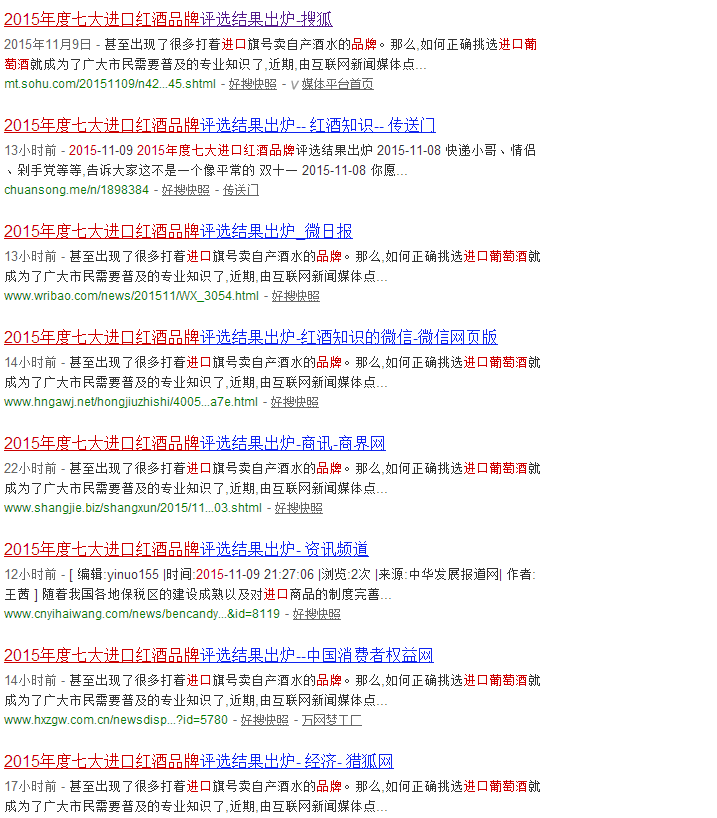View 好搜快照 for the cnyihaiwang.com result
The height and width of the screenshot is (818, 717).
click(316, 614)
